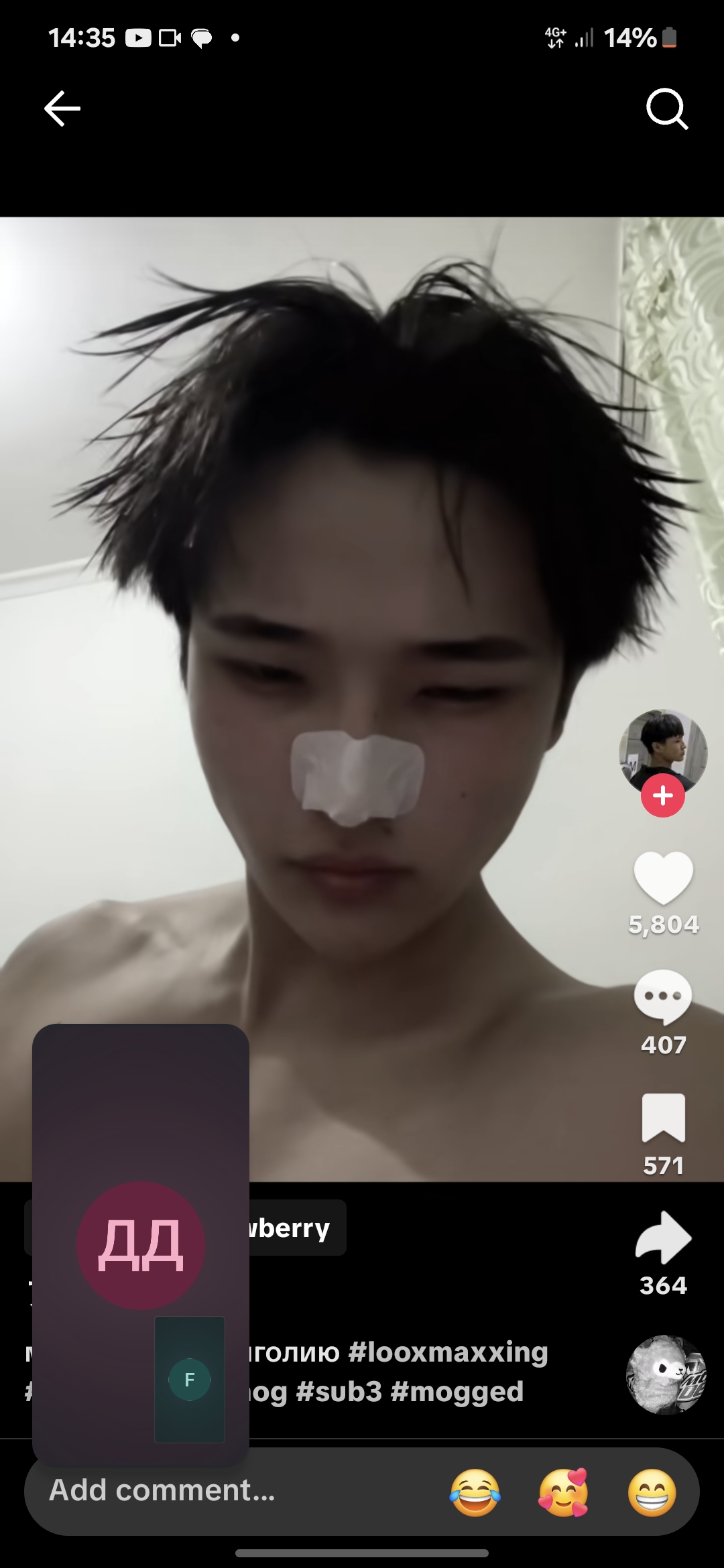Open the spinning sound disc
Viewport: 724px width, 1568px height.
point(665,1375)
